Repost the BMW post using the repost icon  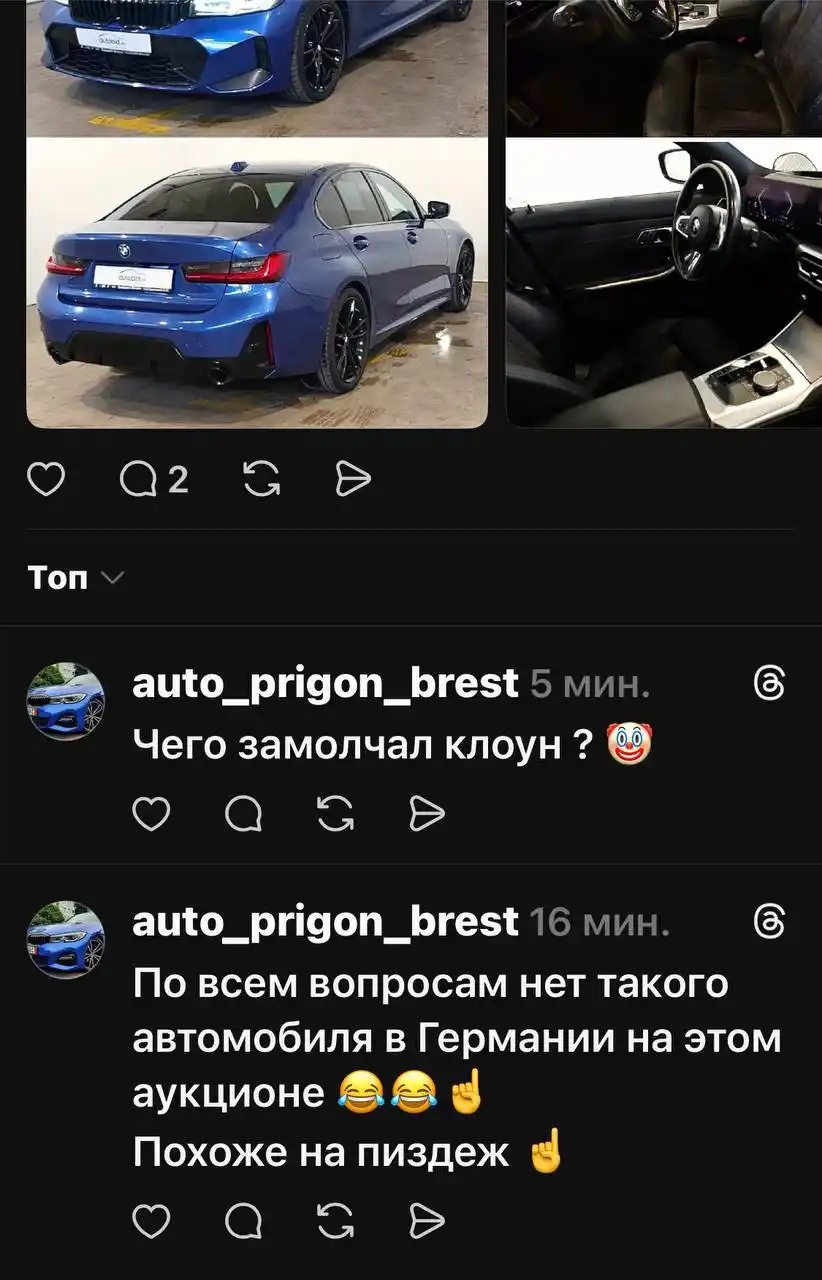[262, 480]
